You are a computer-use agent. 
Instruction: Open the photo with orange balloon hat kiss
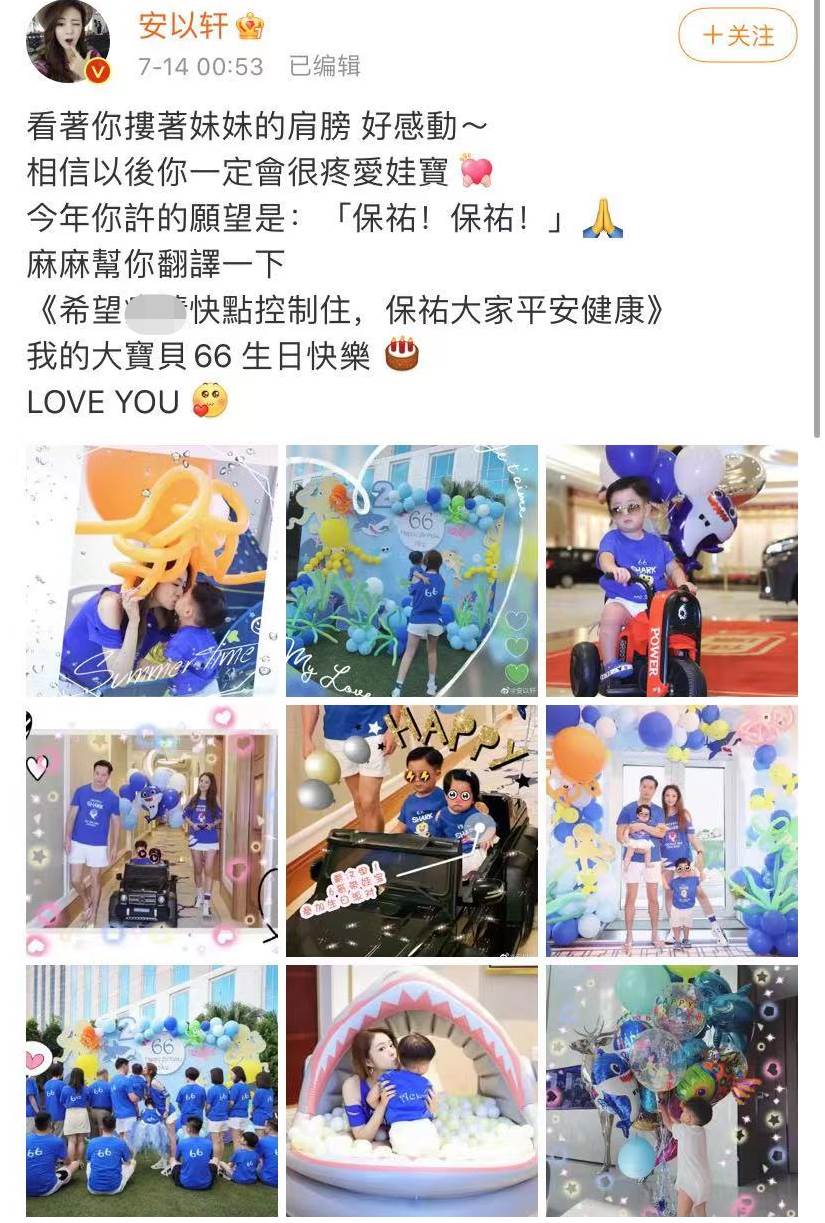point(152,570)
